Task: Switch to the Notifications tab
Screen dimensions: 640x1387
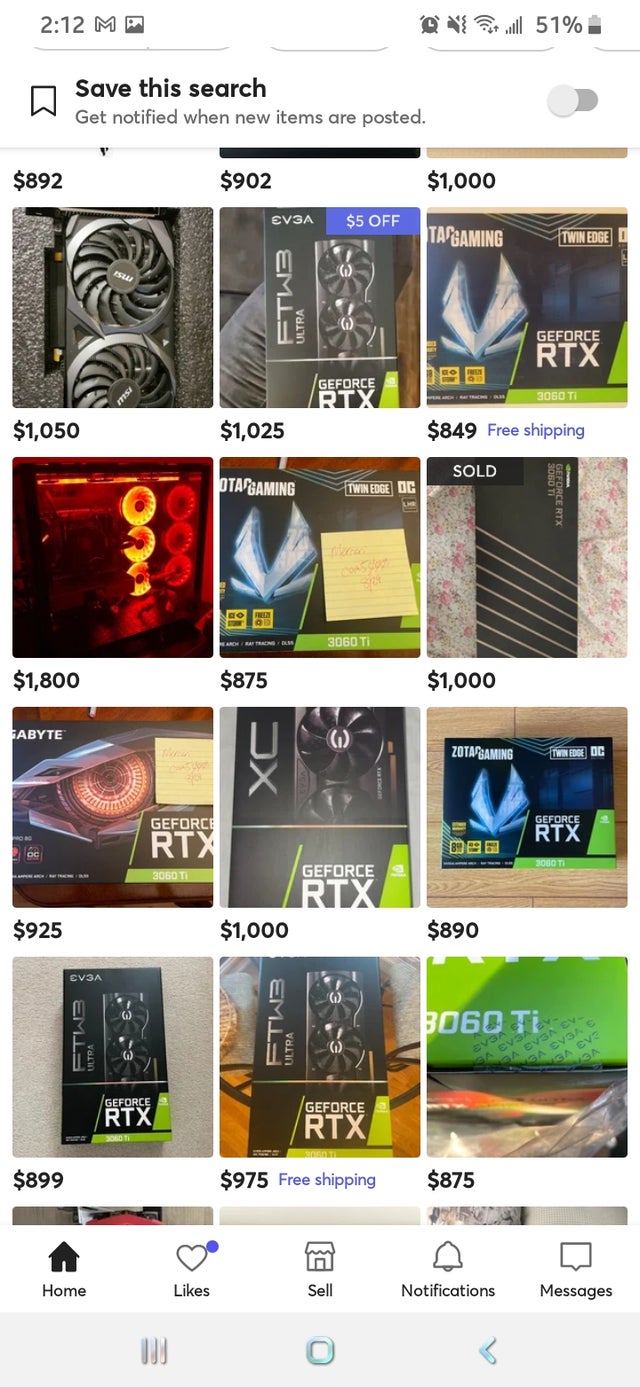Action: (x=448, y=1270)
